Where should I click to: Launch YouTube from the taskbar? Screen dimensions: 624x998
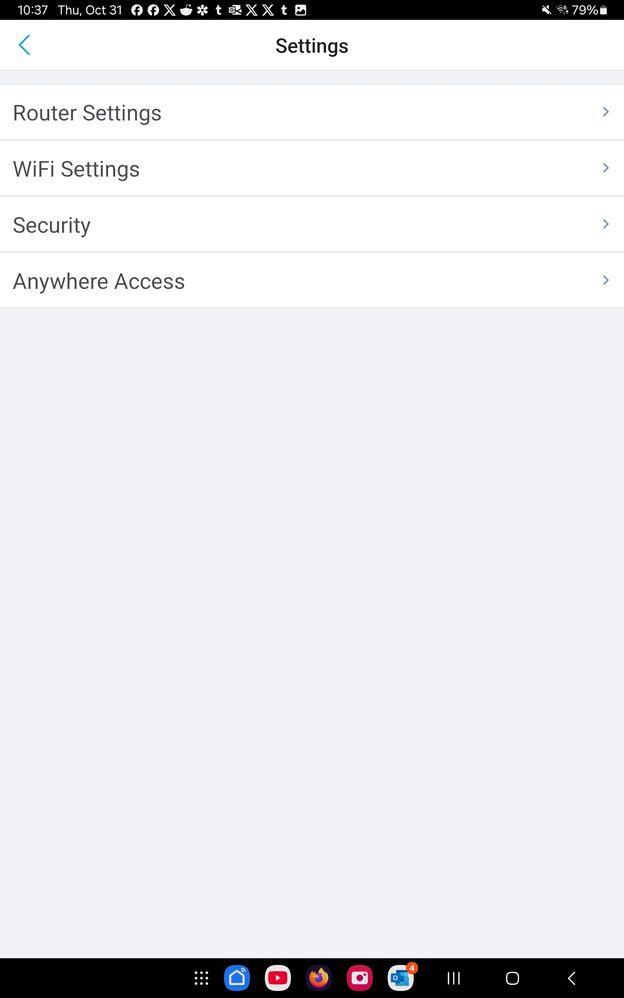coord(277,978)
